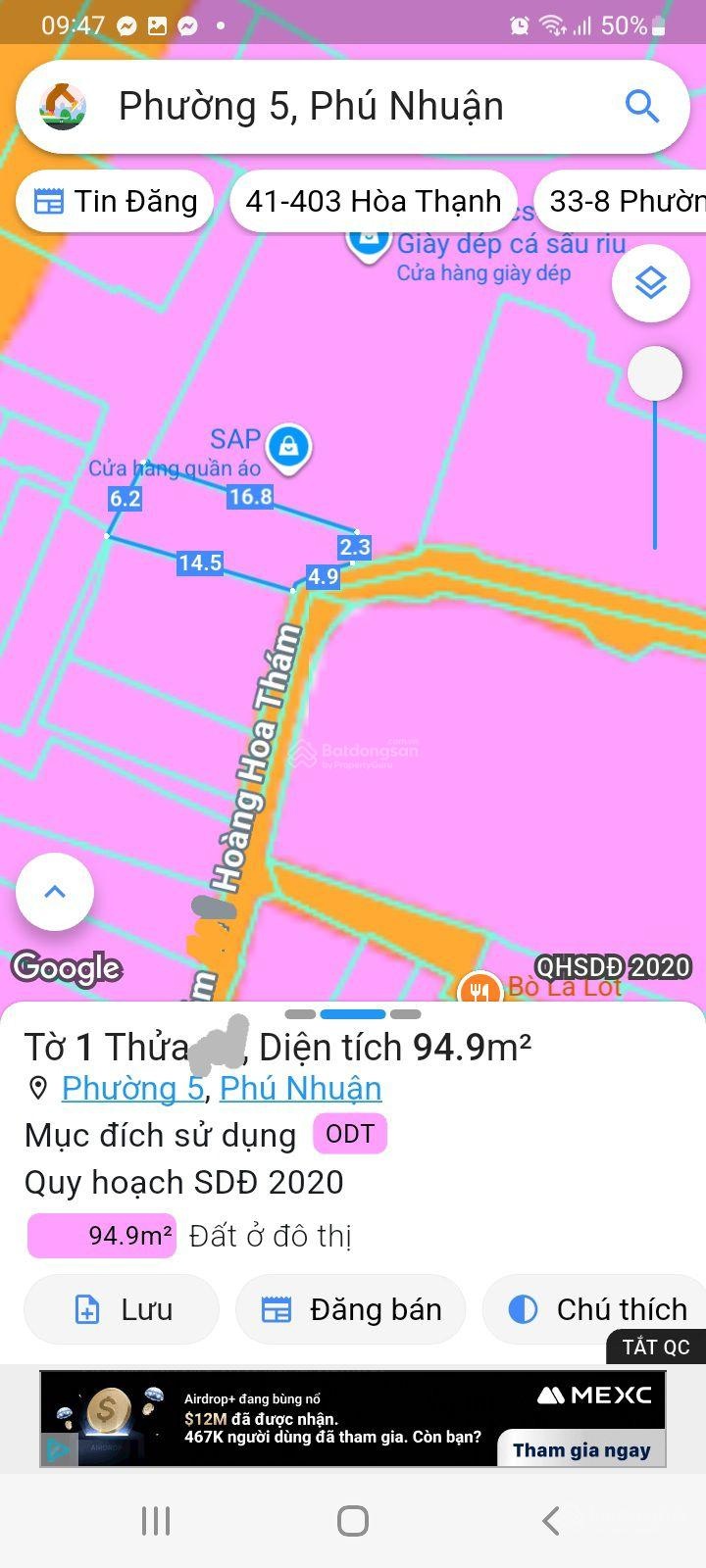The image size is (706, 1568).
Task: Tap Đăng bán to post a listing
Action: [350, 1309]
